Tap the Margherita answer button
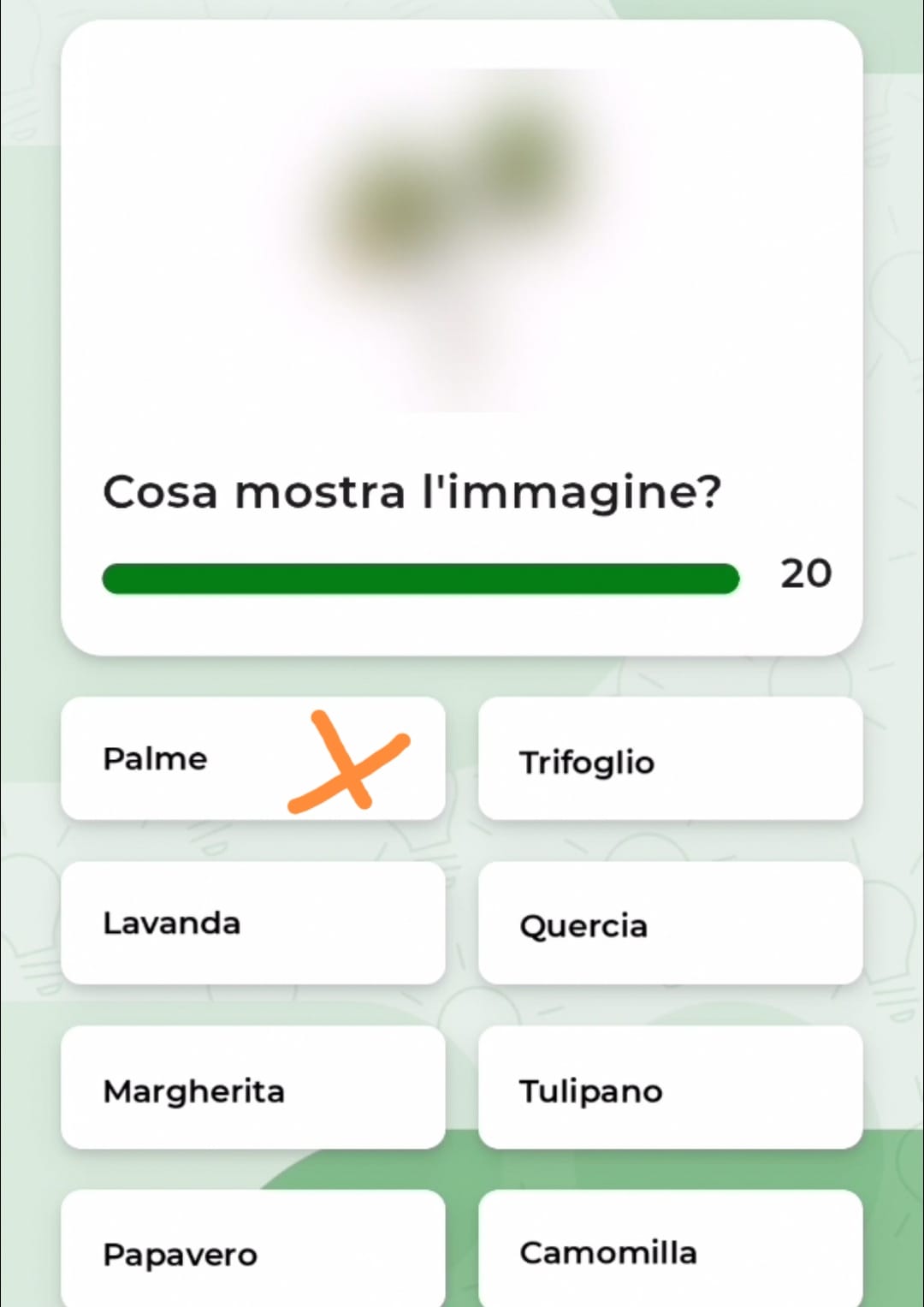 252,1087
